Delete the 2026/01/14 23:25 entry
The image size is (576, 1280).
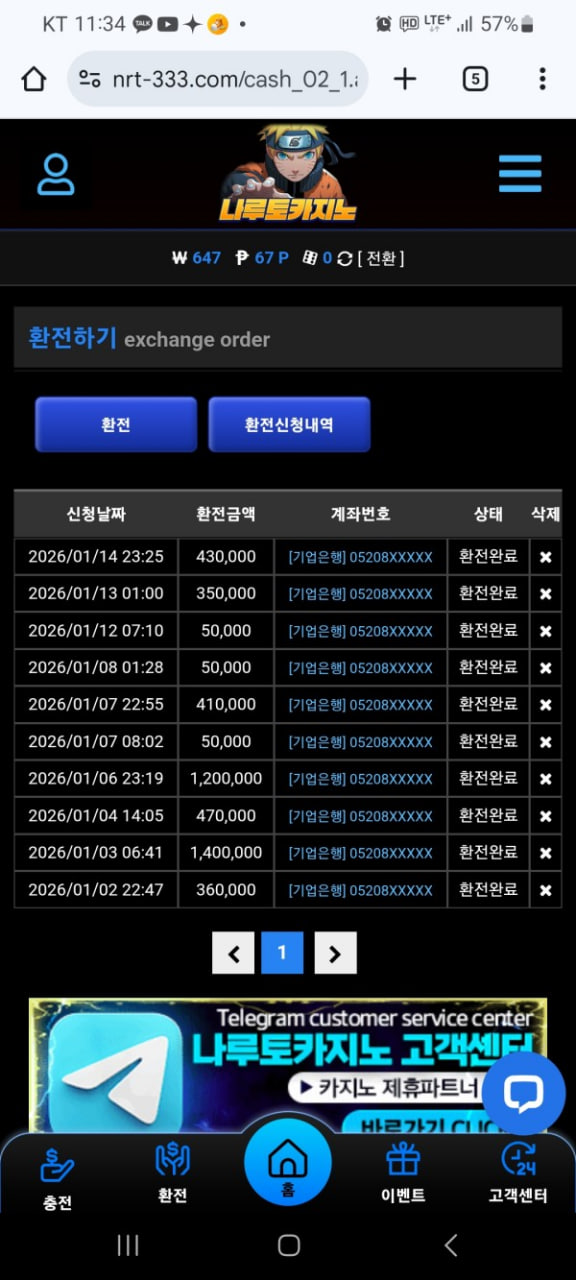coord(545,557)
